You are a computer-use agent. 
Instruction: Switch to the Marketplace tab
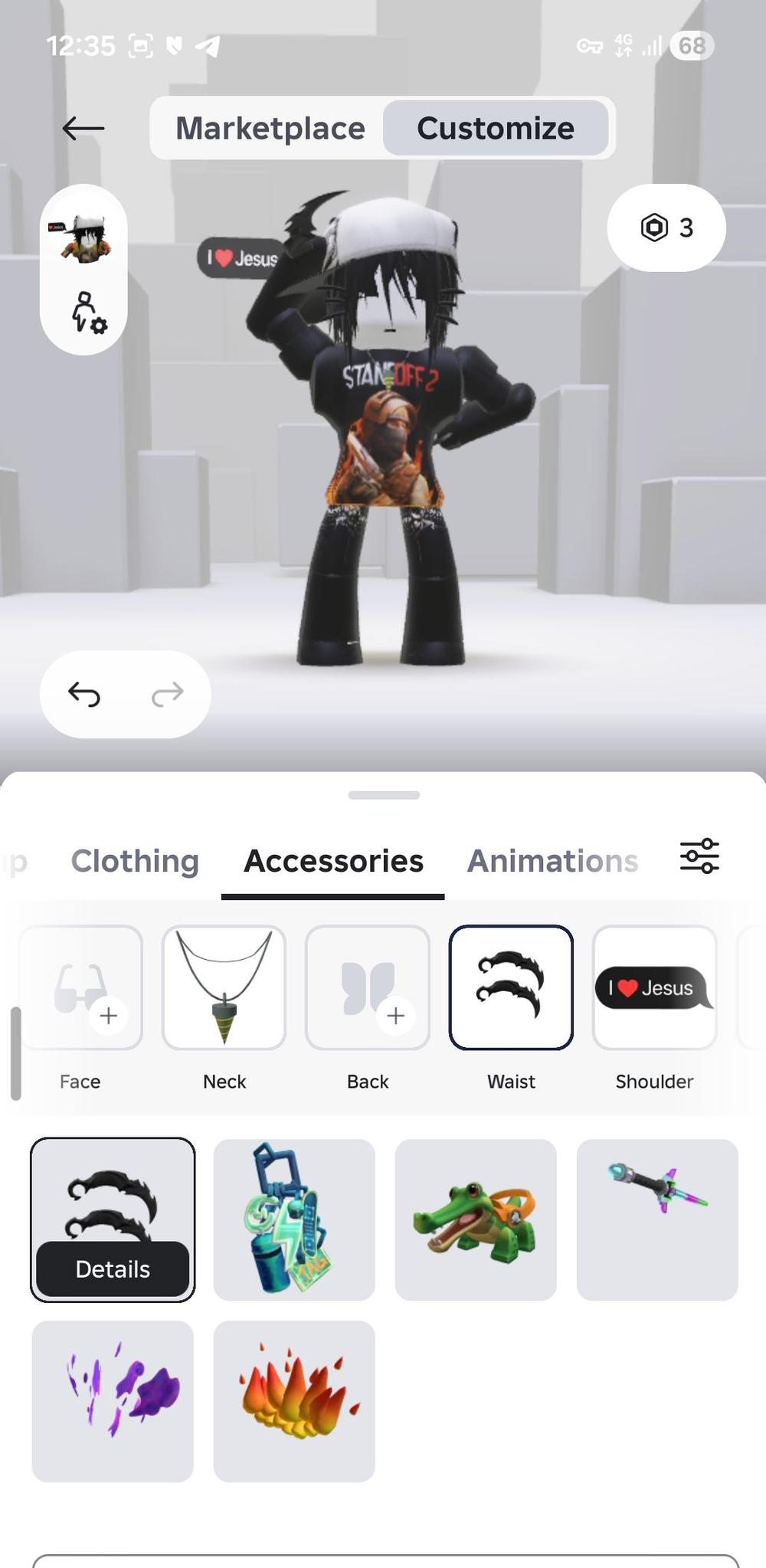270,128
